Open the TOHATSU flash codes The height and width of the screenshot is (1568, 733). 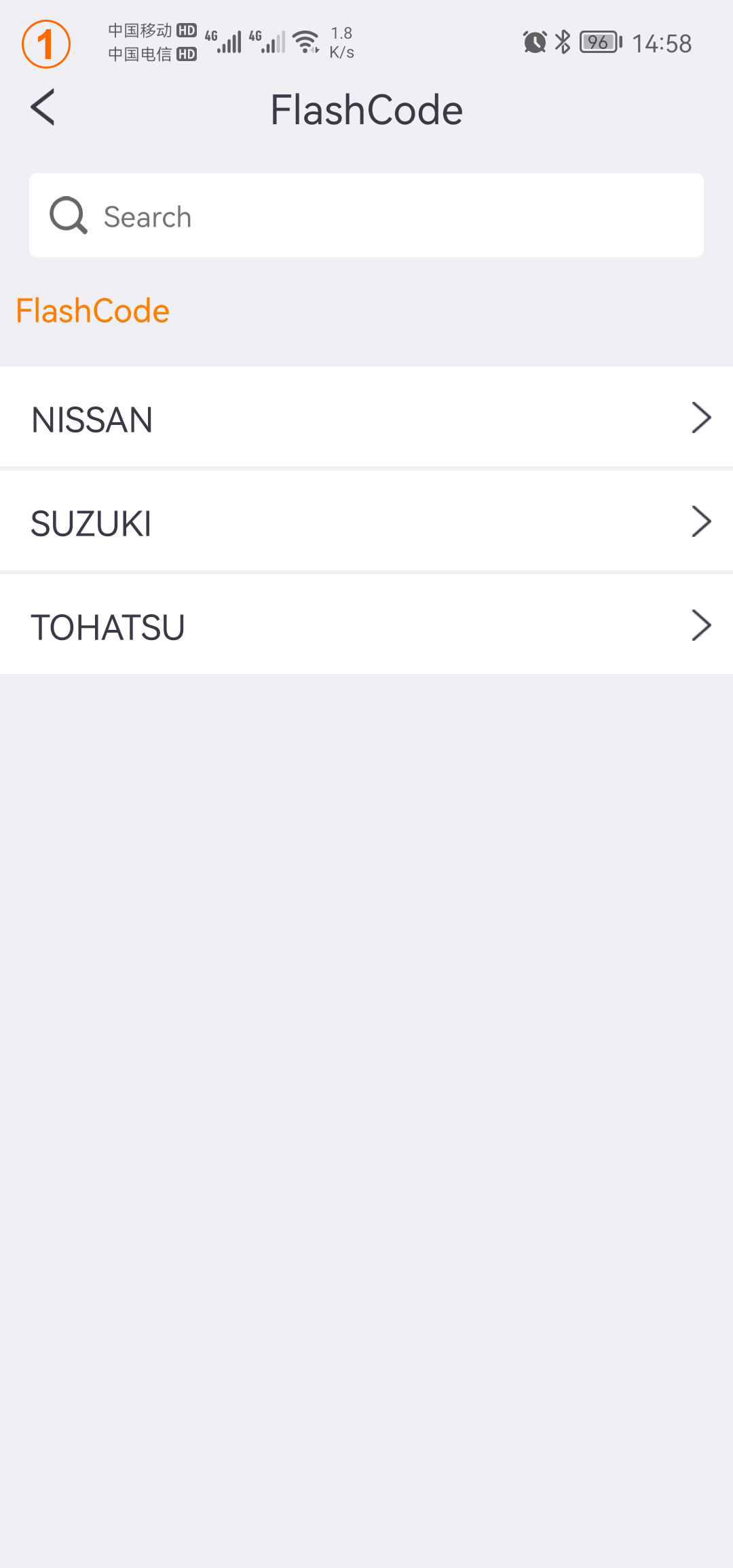(366, 626)
